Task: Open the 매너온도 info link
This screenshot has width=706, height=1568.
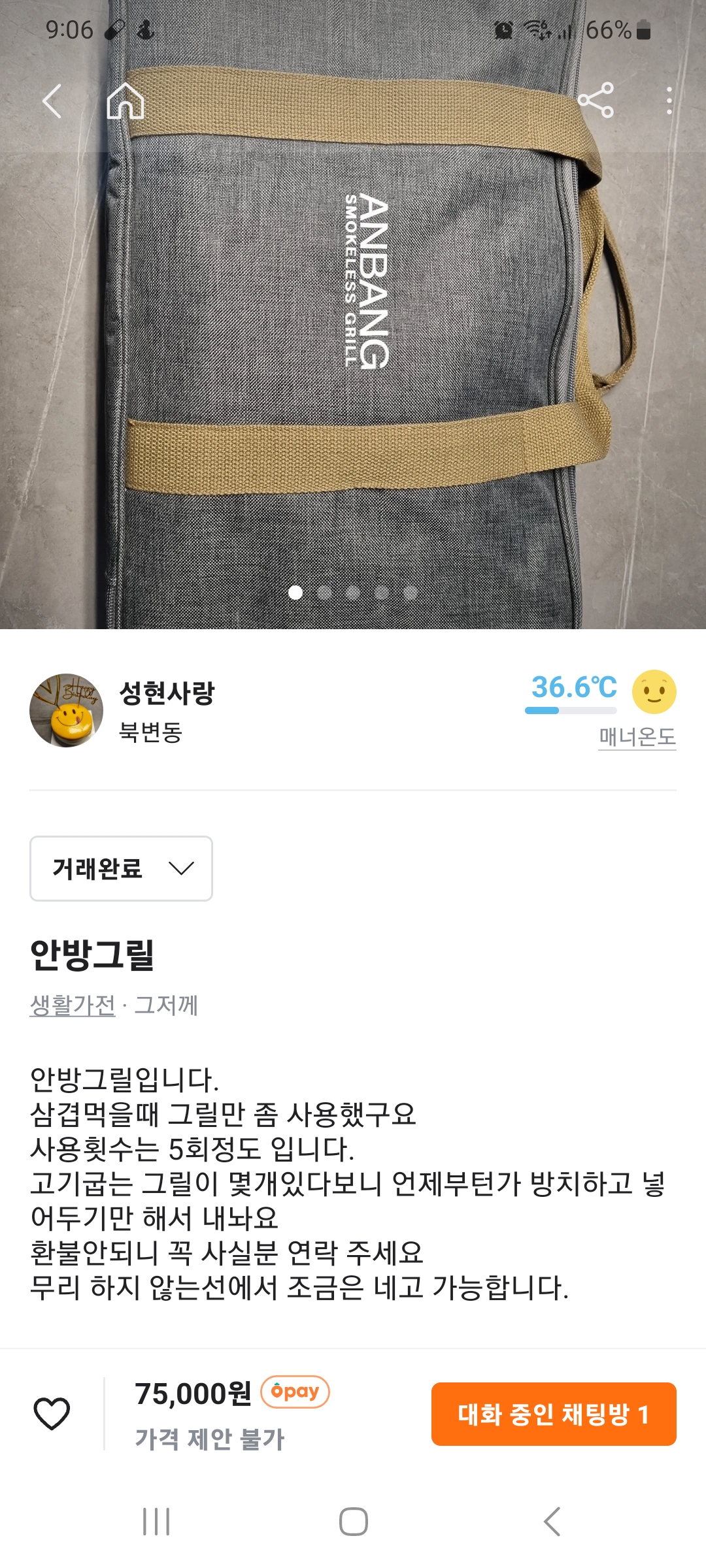Action: pos(637,737)
